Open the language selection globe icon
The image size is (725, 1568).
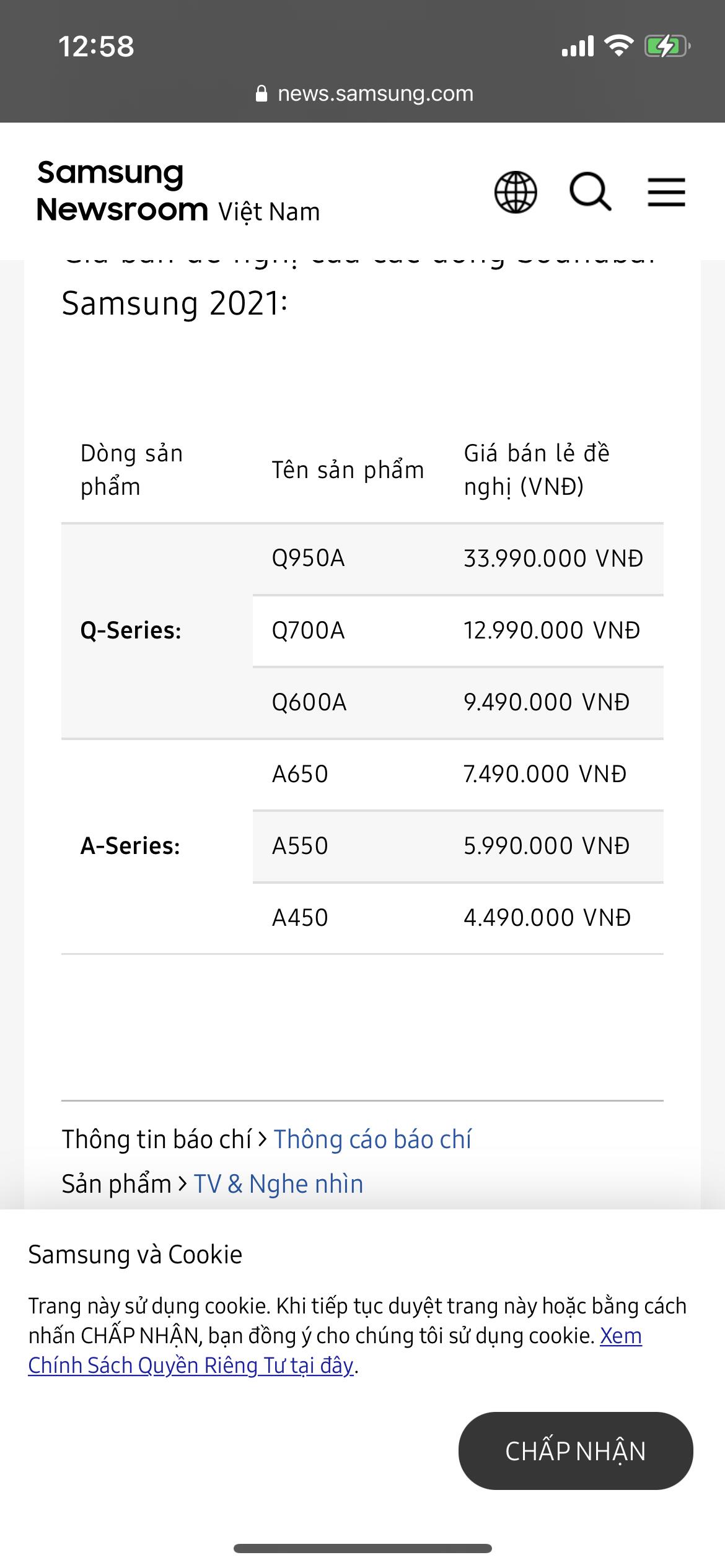516,192
